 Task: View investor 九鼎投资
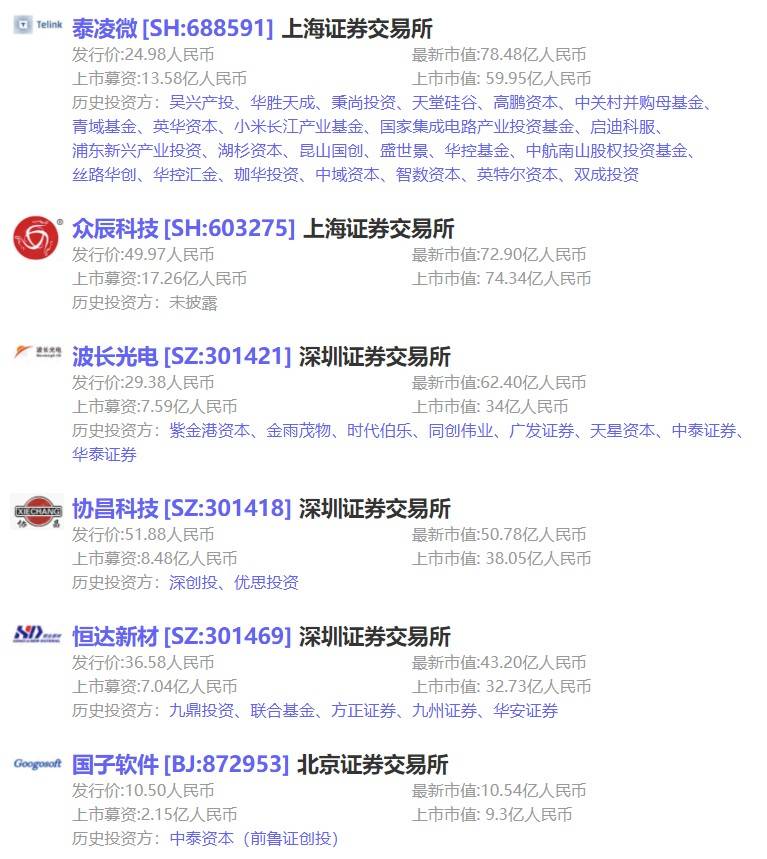(x=201, y=710)
